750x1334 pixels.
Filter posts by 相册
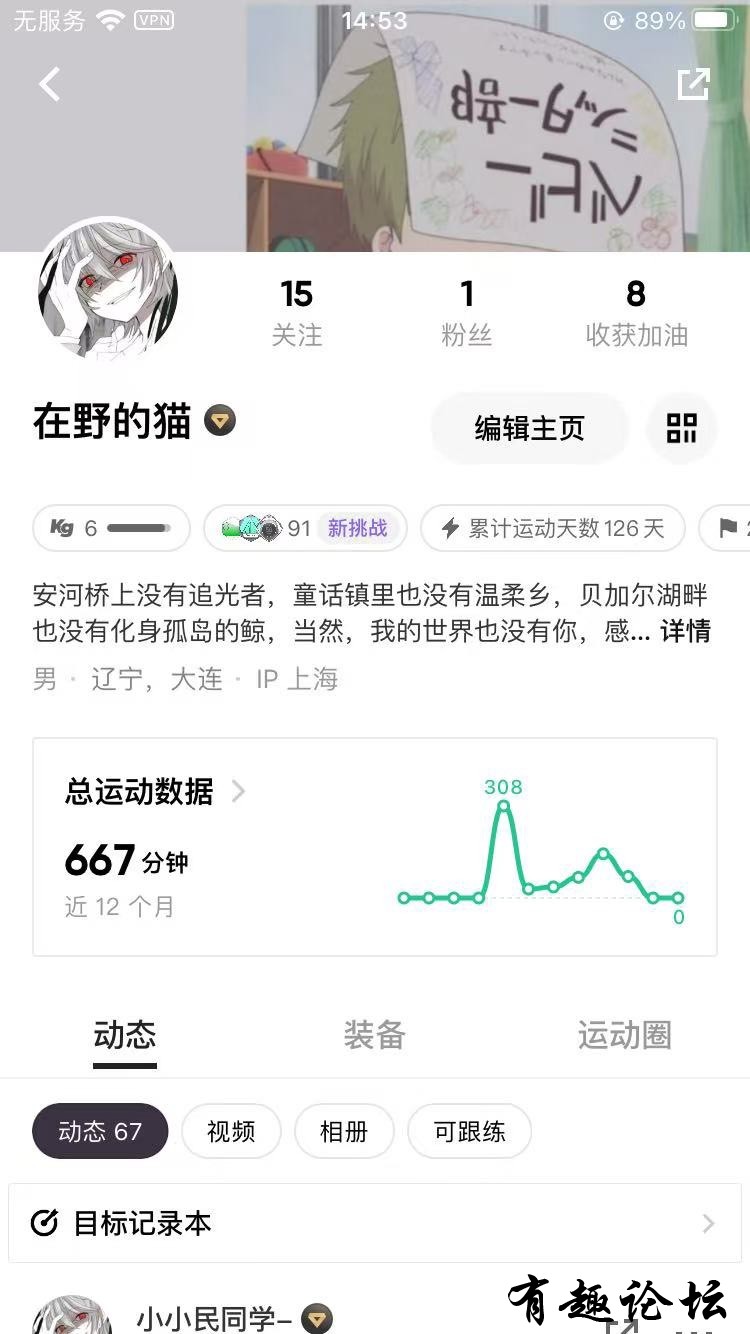344,1131
